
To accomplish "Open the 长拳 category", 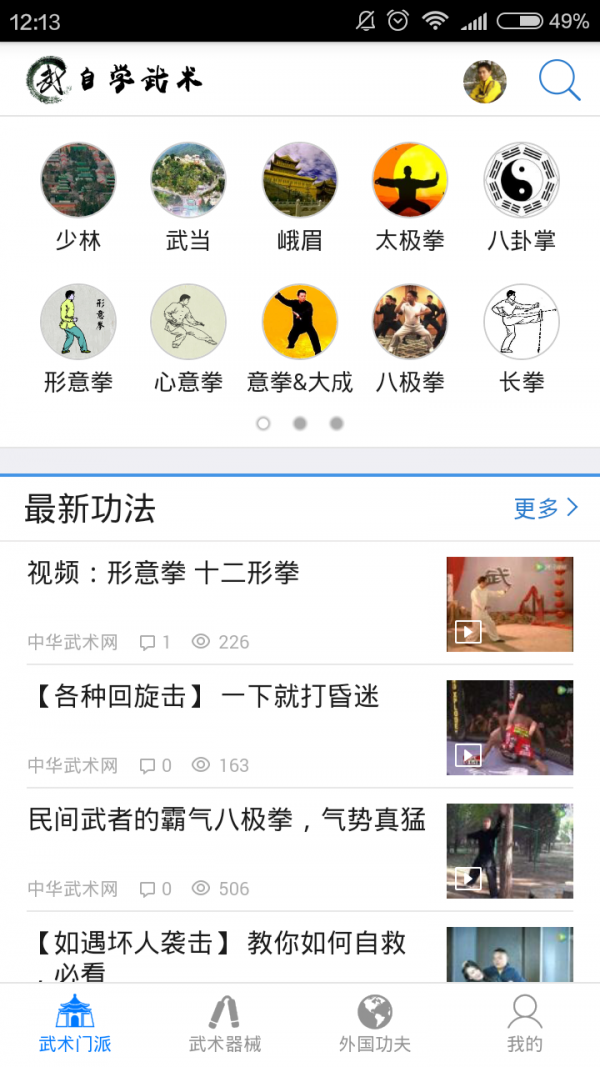I will pyautogui.click(x=521, y=338).
